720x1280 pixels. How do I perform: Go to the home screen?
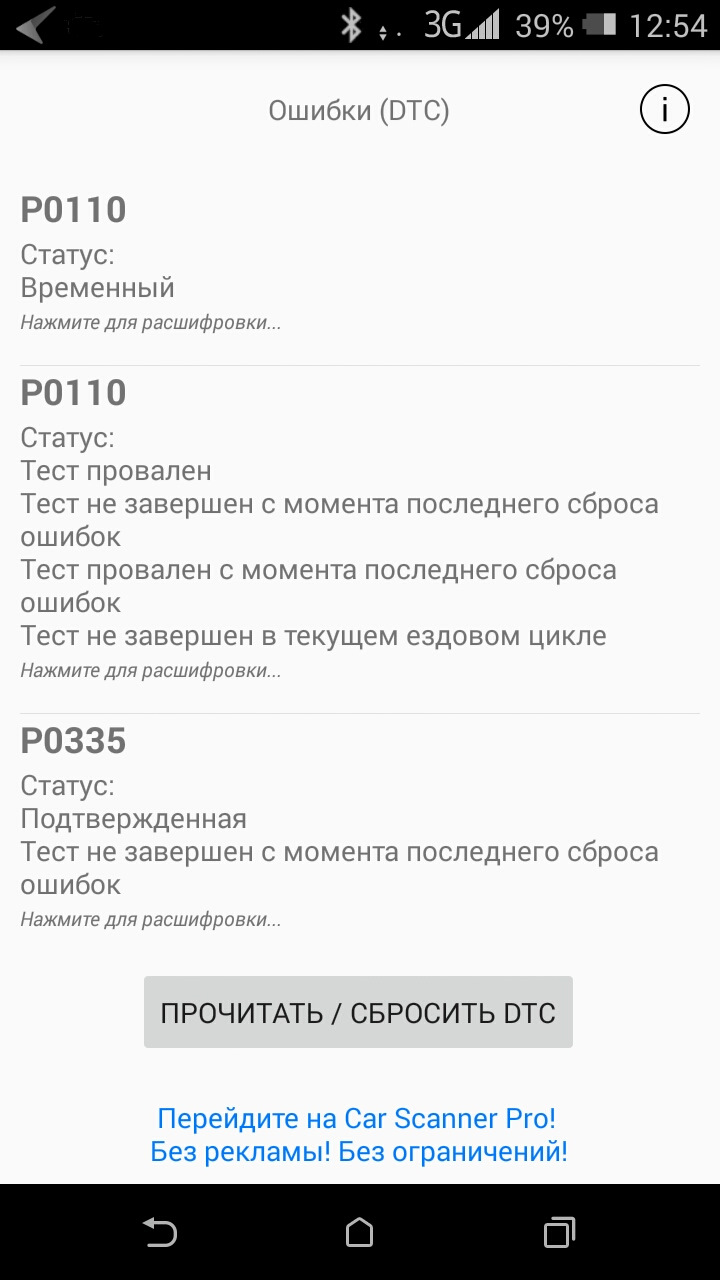coord(359,1232)
